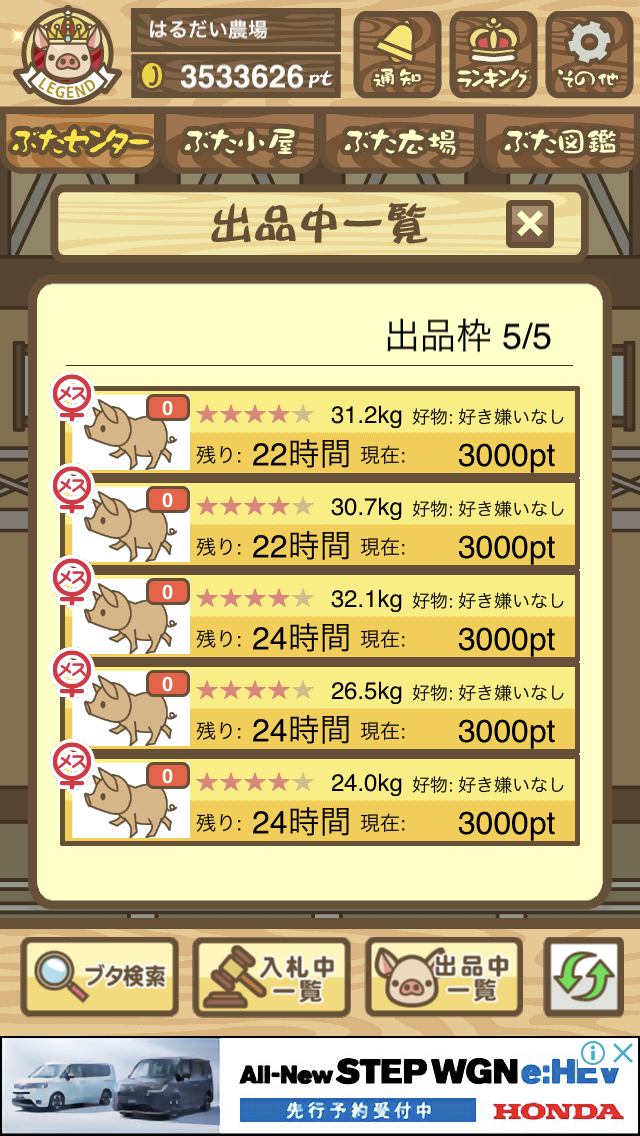Open the ぶた図鑑 tab
This screenshot has width=640, height=1136.
(561, 142)
